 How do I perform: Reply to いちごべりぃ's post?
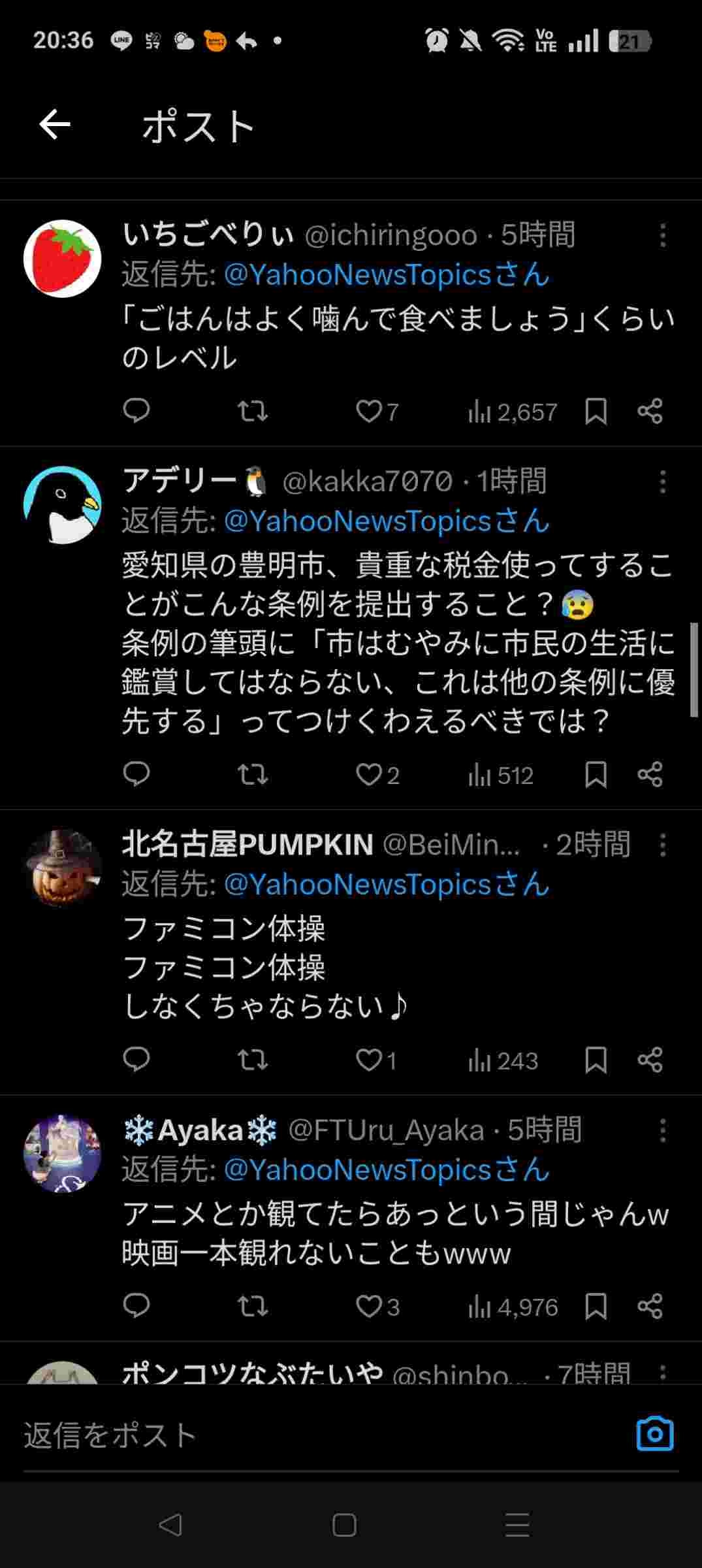[x=136, y=412]
